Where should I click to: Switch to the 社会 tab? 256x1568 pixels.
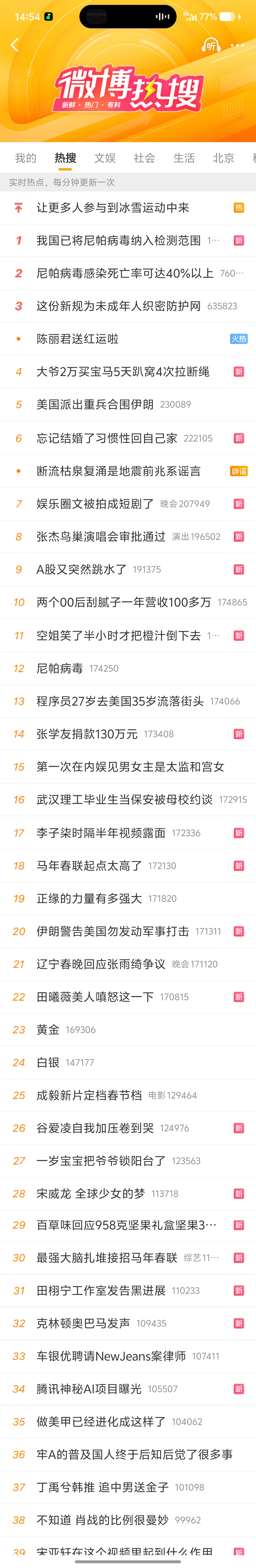point(144,158)
